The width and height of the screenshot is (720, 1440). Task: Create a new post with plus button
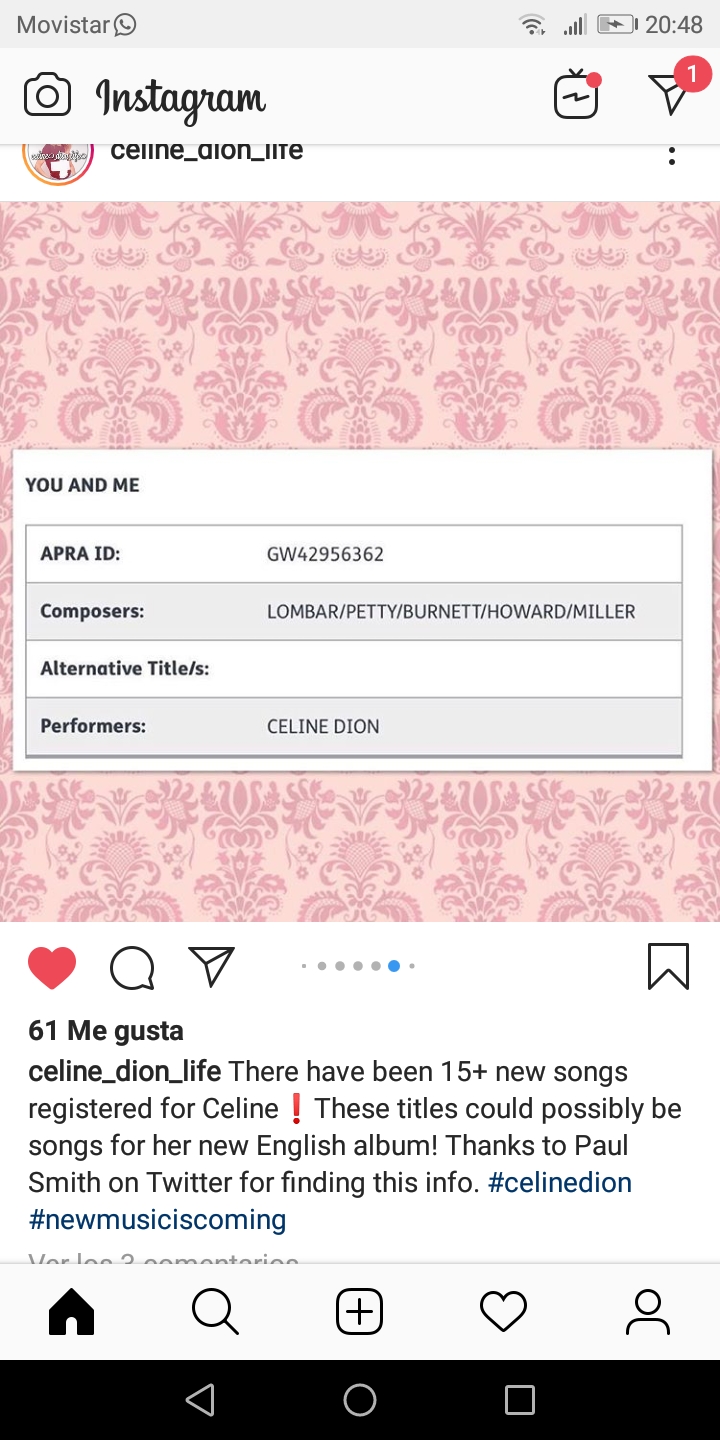point(360,1311)
